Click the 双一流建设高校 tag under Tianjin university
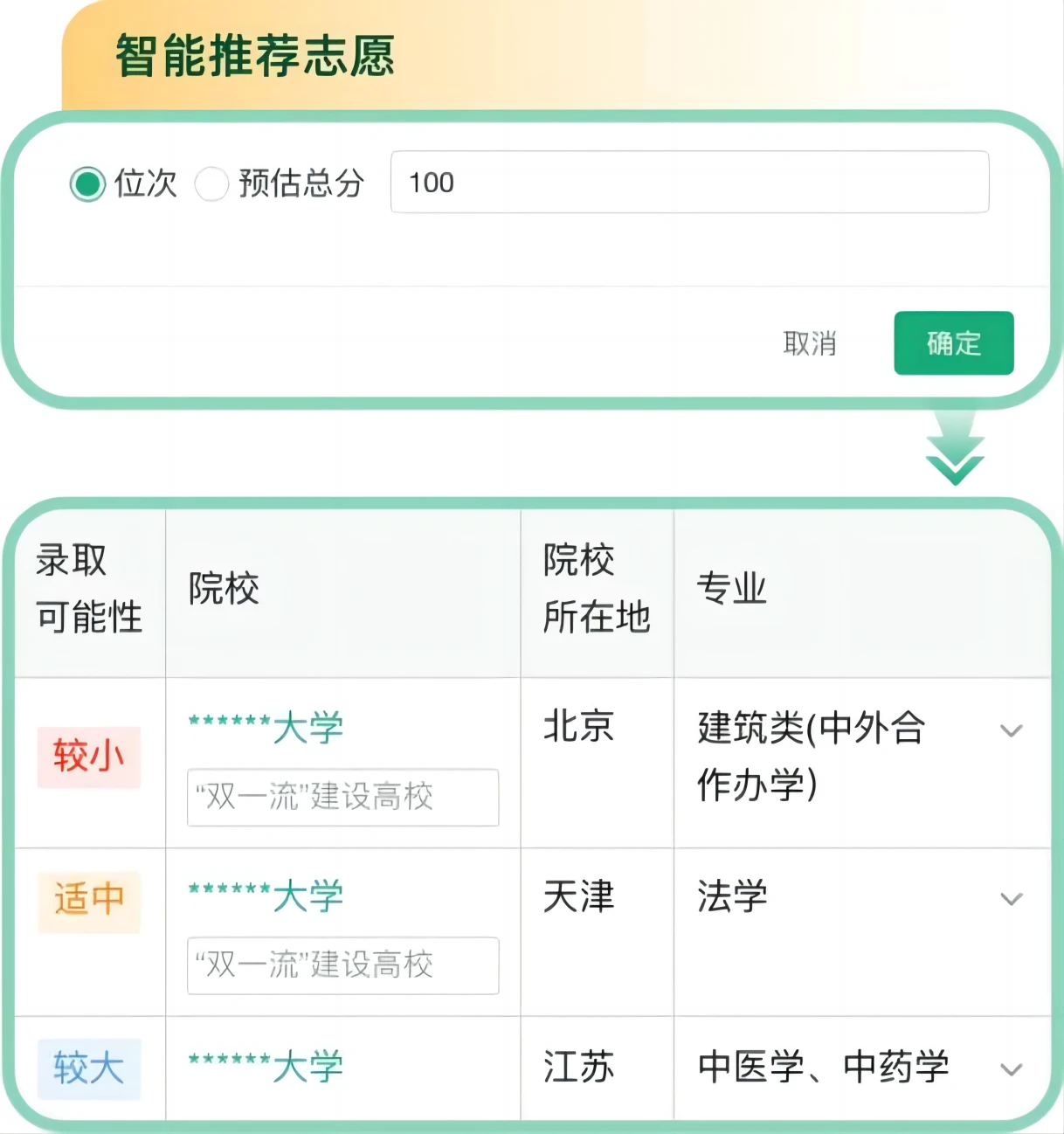1064x1134 pixels. coord(342,965)
